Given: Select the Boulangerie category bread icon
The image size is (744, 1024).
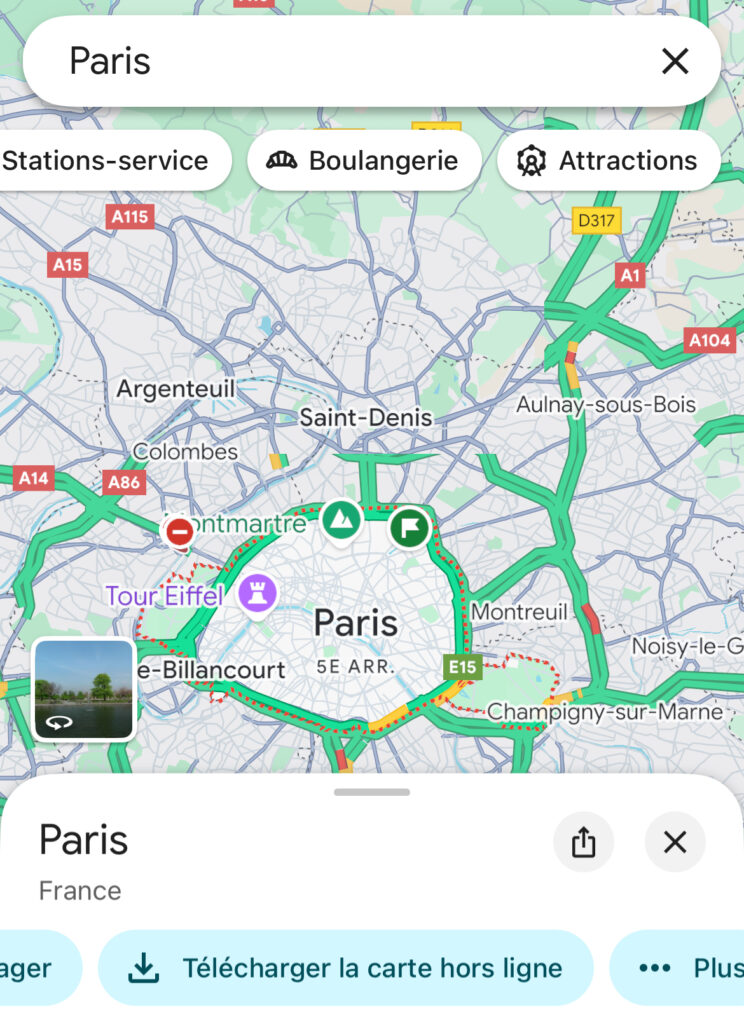Looking at the screenshot, I should pos(281,160).
